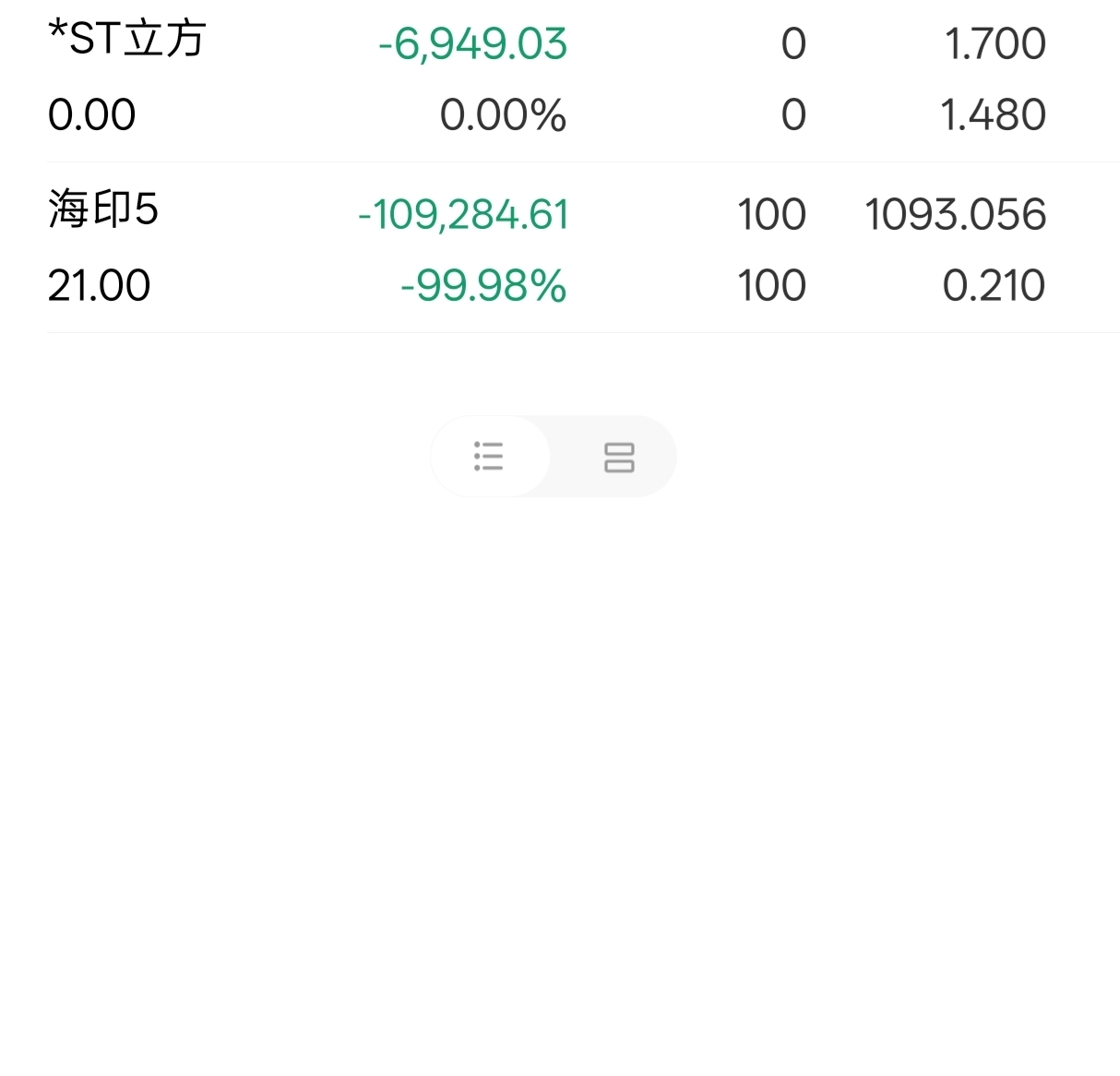This screenshot has height=1076, width=1120.
Task: Switch to the list view layout
Action: pos(489,457)
